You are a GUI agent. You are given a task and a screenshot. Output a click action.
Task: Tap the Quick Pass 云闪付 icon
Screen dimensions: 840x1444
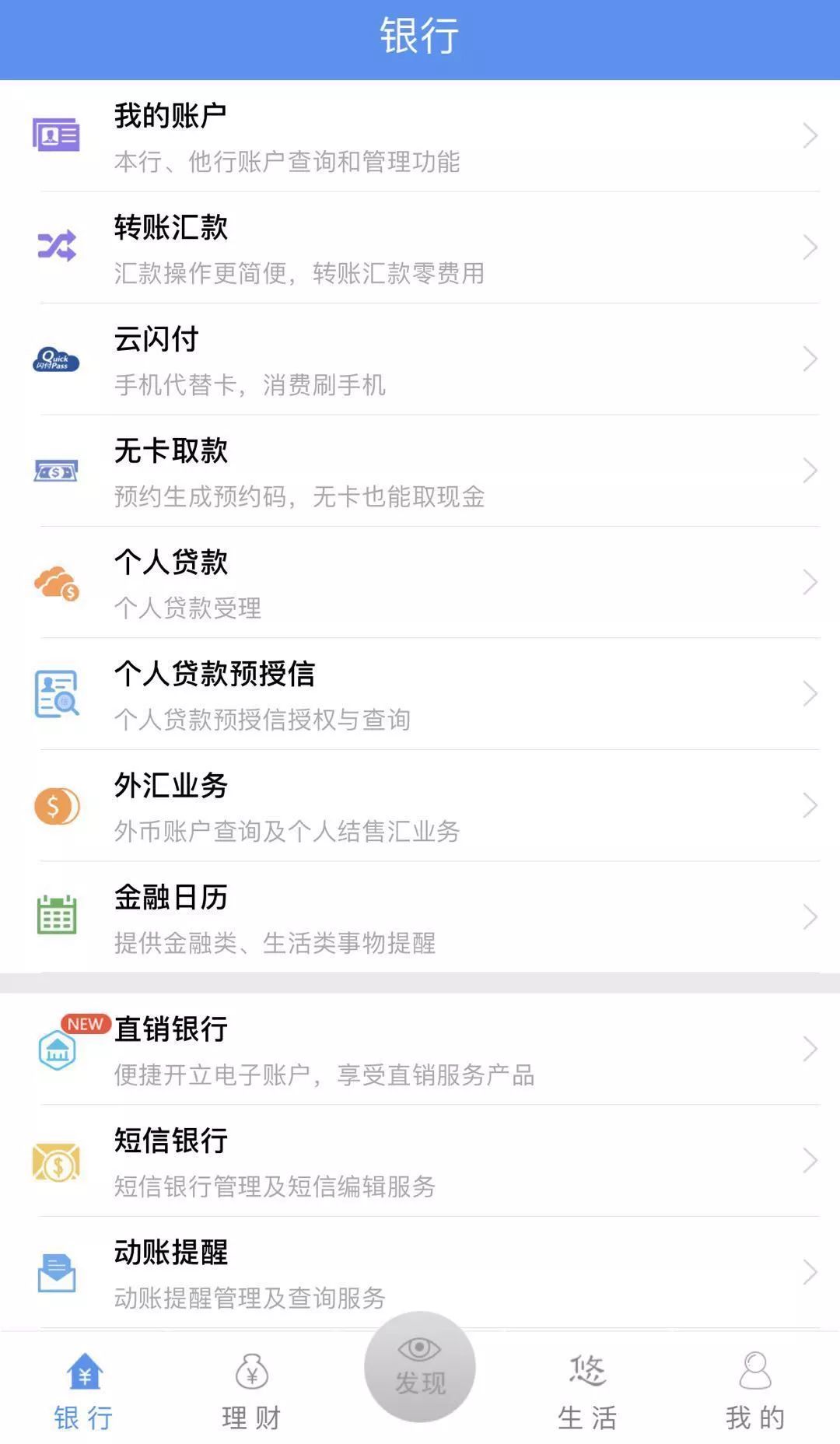point(56,359)
